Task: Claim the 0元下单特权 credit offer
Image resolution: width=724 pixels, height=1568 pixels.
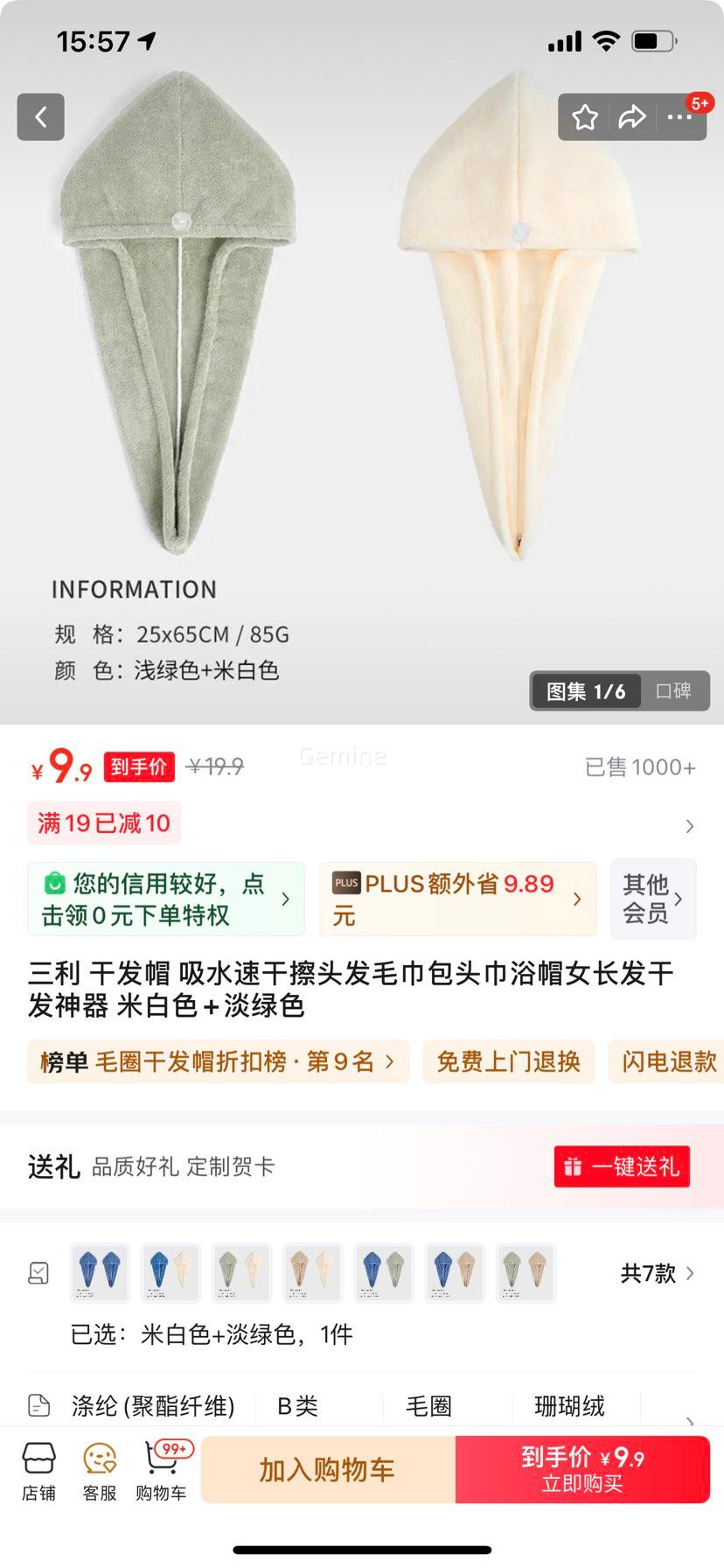Action: point(166,899)
